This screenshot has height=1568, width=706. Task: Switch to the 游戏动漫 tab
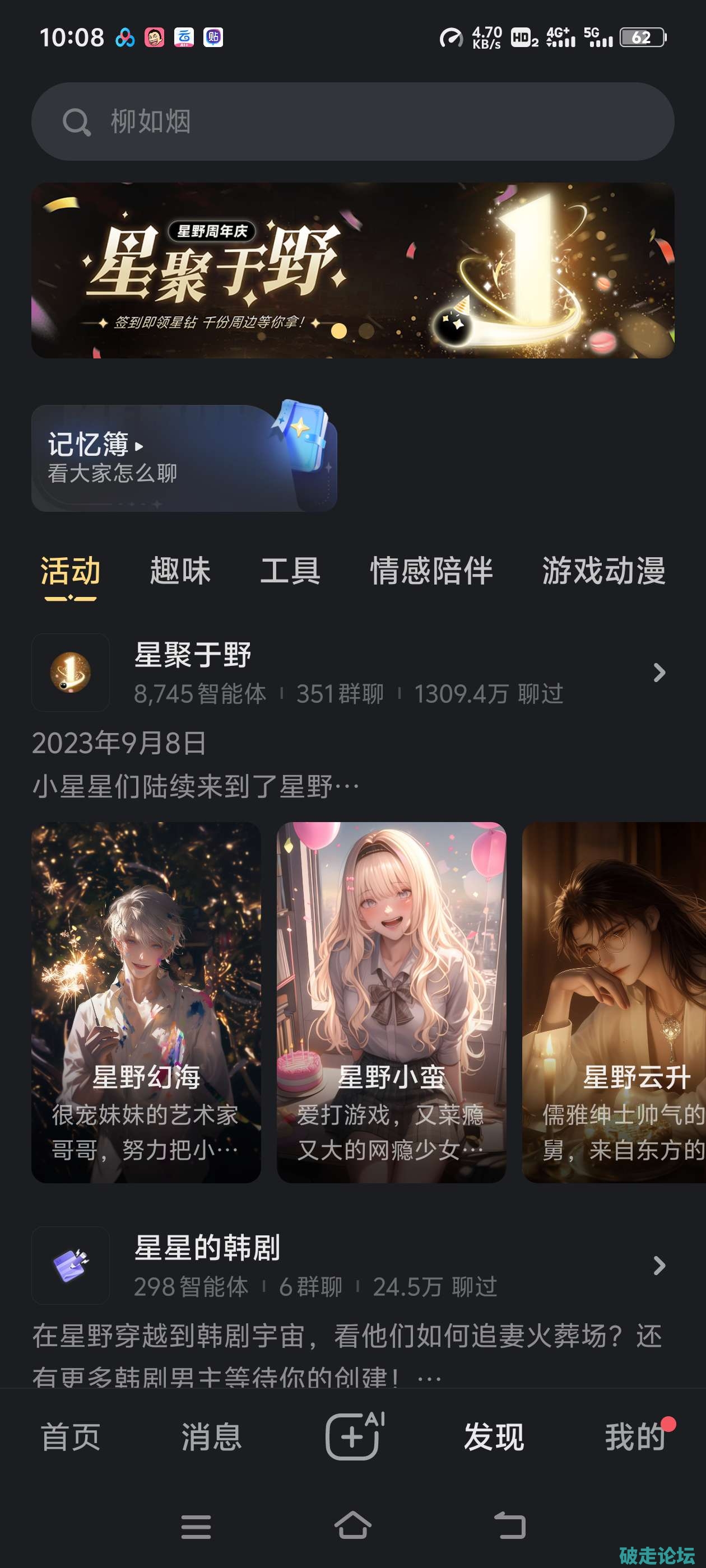coord(603,571)
